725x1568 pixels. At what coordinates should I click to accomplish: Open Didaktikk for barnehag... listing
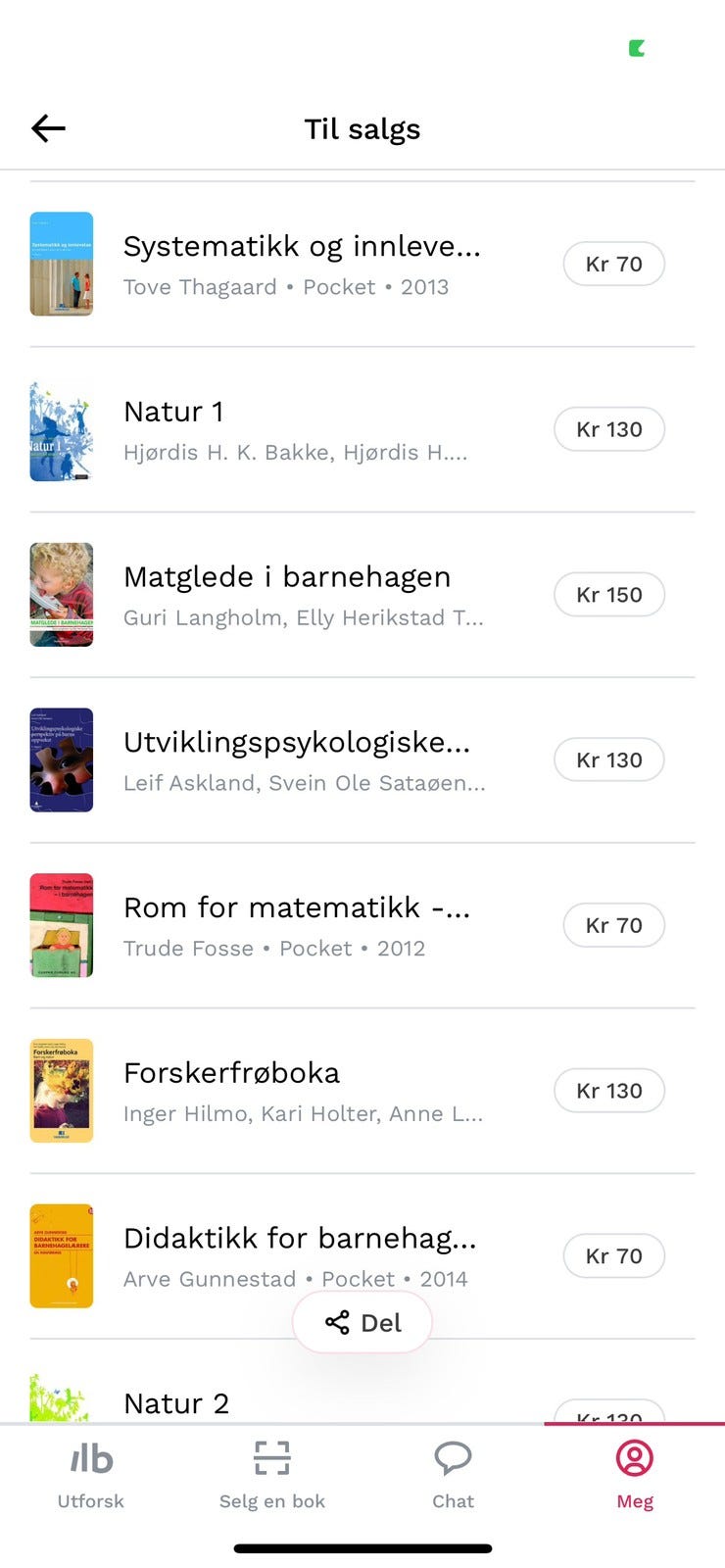tap(362, 1256)
